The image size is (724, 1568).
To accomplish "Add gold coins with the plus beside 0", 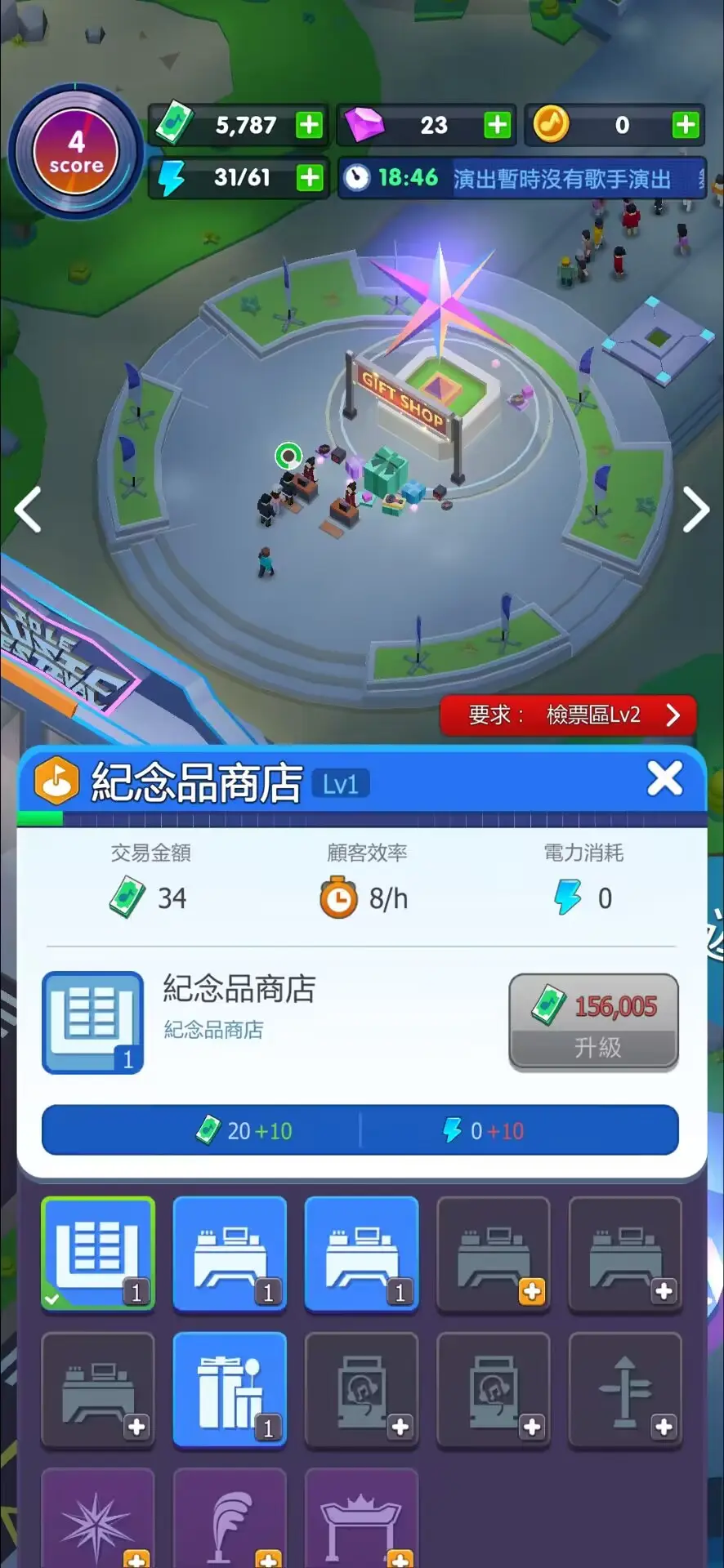I will [x=685, y=125].
